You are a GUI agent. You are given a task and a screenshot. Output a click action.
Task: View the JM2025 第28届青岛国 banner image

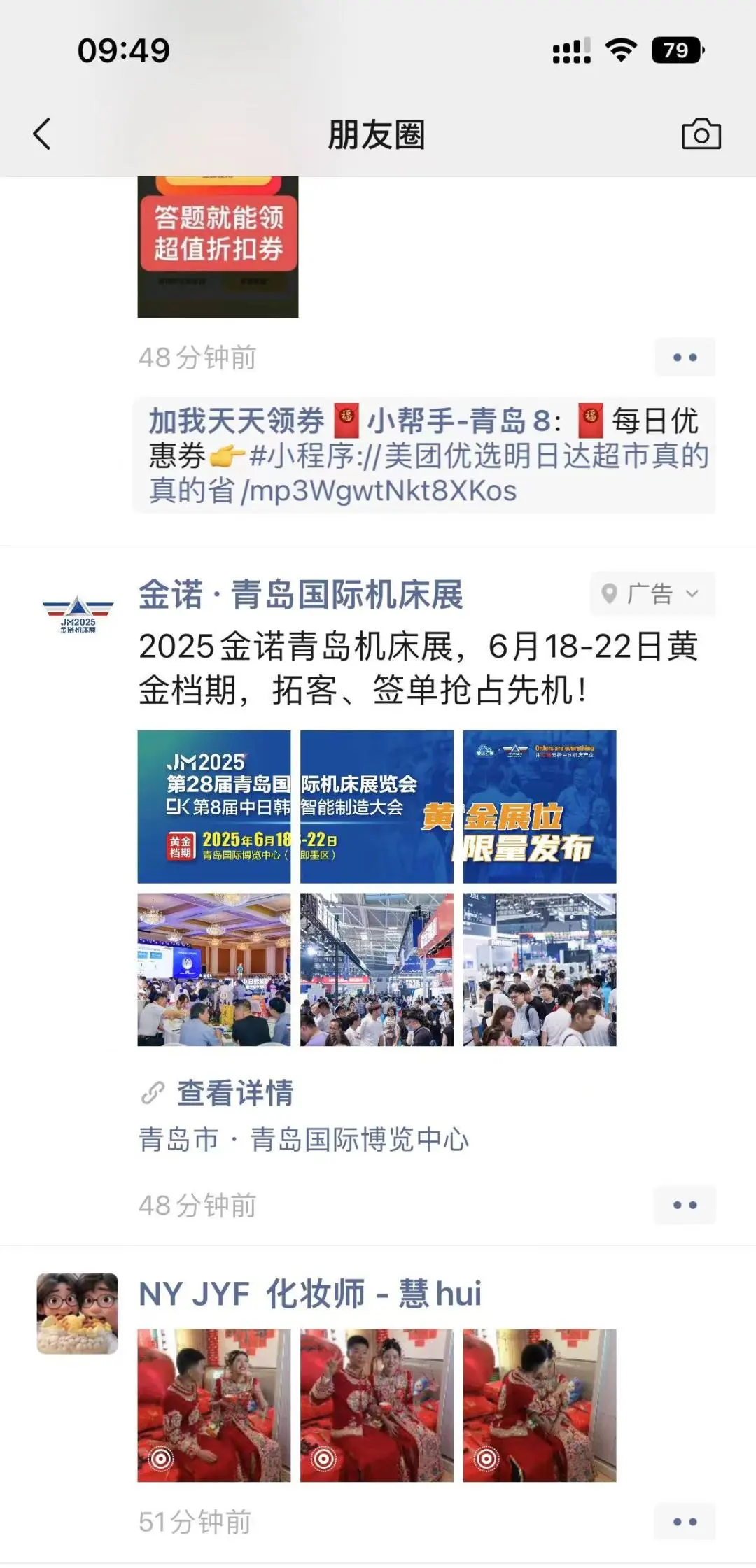214,807
